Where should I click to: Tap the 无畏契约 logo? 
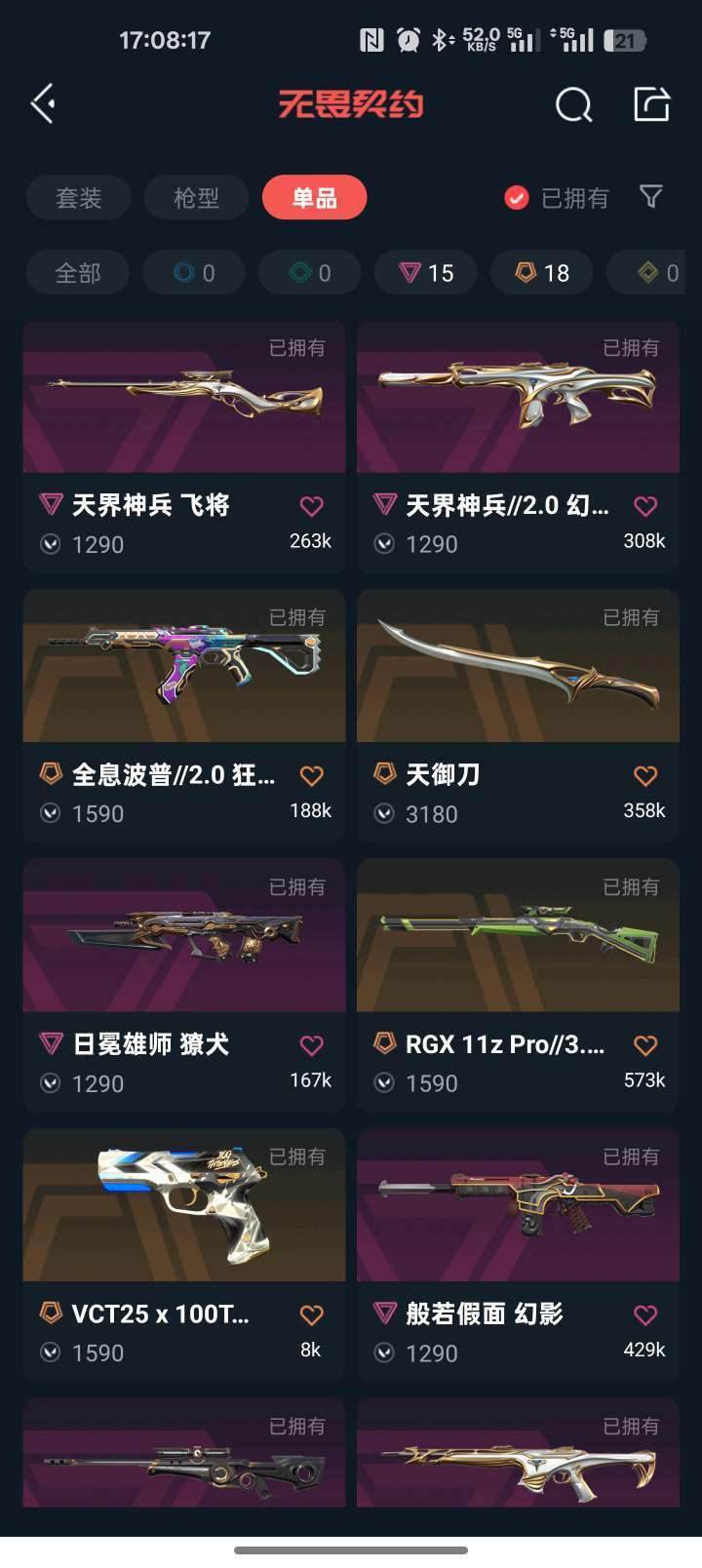351,103
